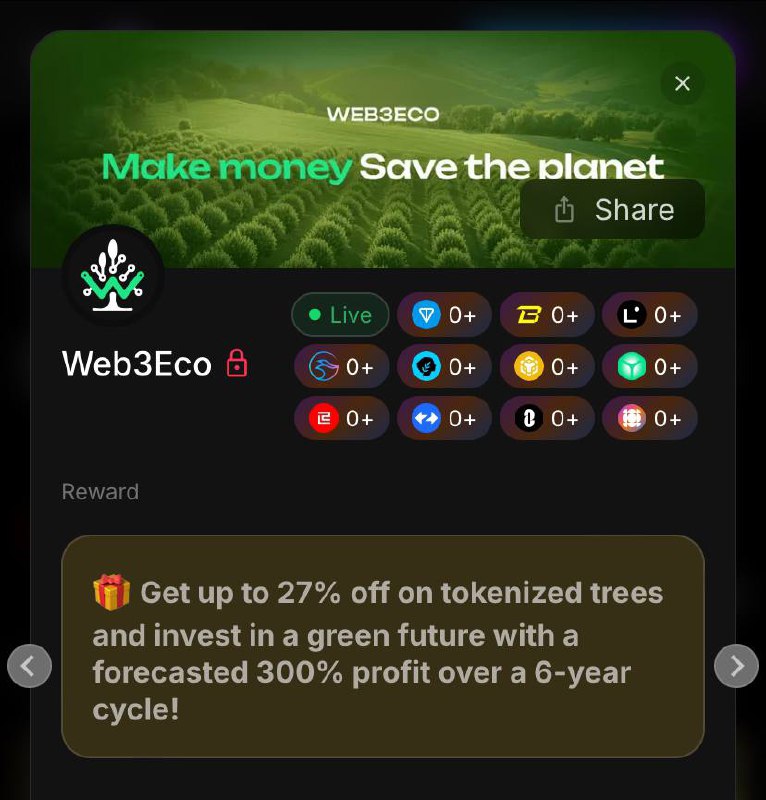
Task: Open the reward card about tokenized trees
Action: [383, 646]
